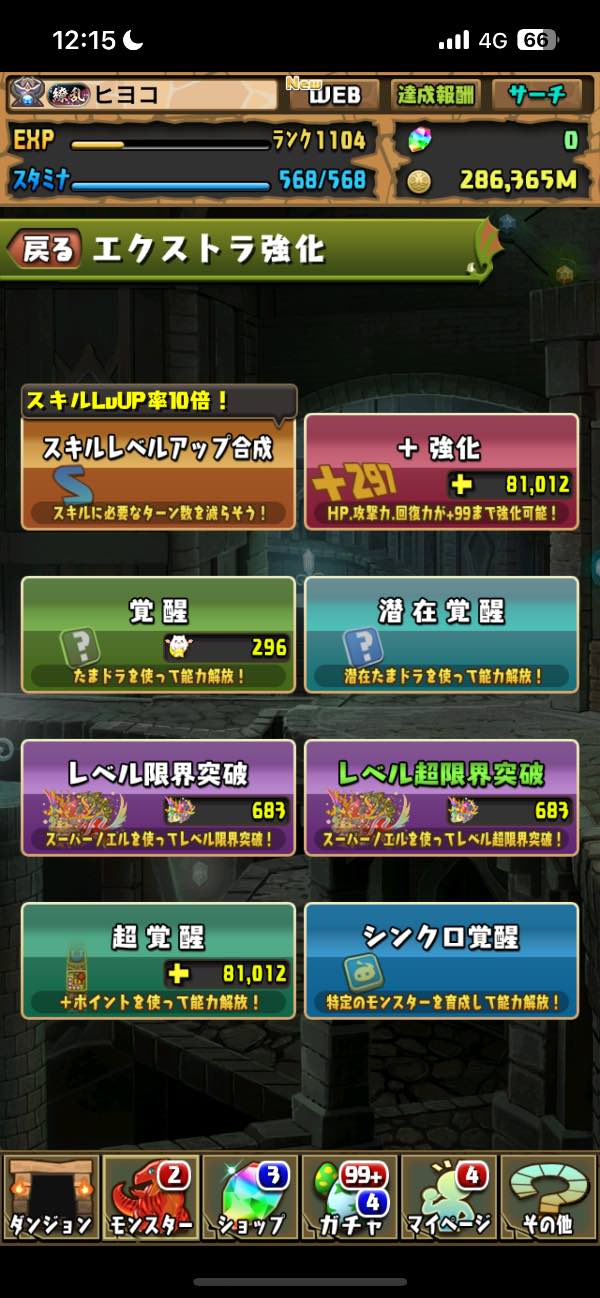Image resolution: width=600 pixels, height=1298 pixels.
Task: Open レベル限界突破
Action: coord(158,797)
